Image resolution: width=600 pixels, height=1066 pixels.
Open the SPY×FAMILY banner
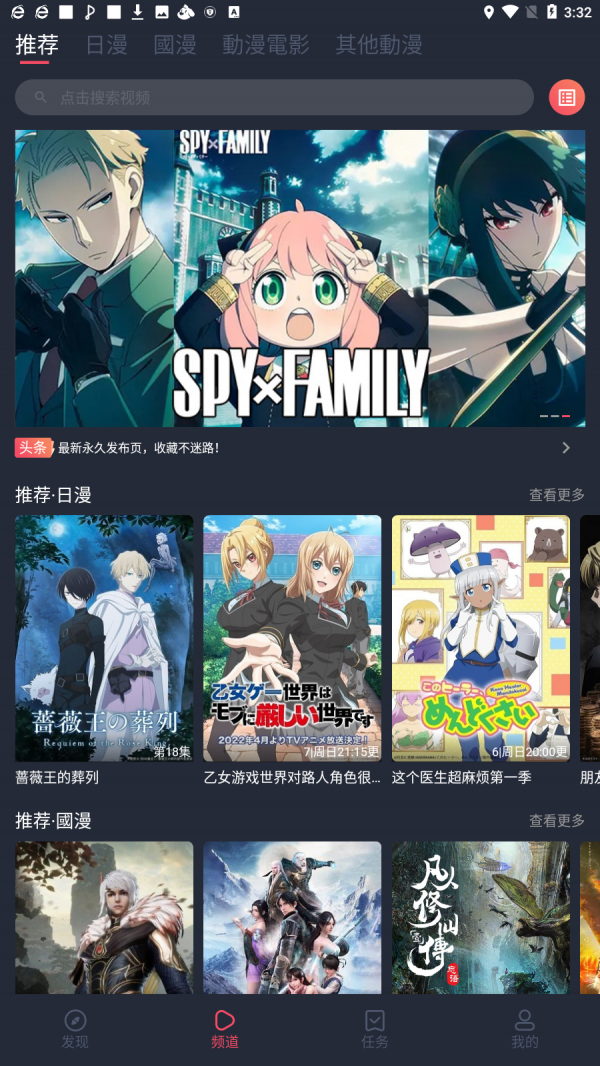coord(300,278)
